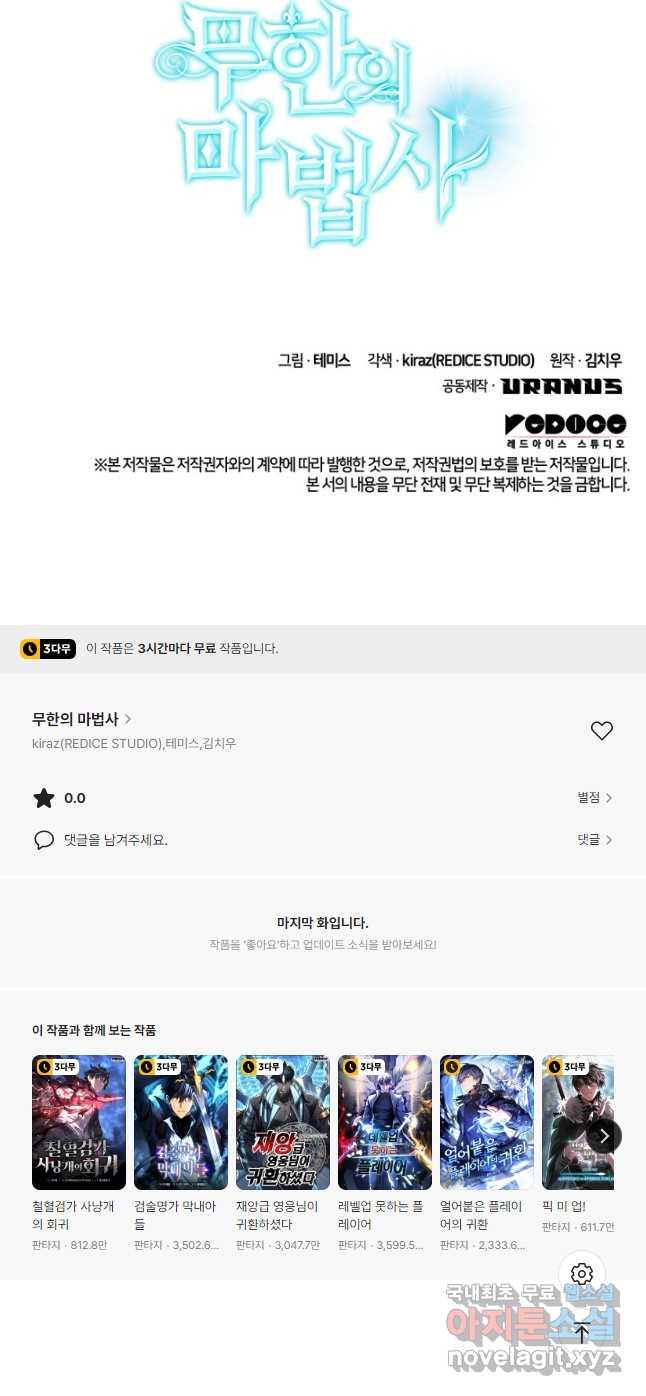Open the 댓글 comments section
Screen dimensions: 646x1396
pos(594,840)
